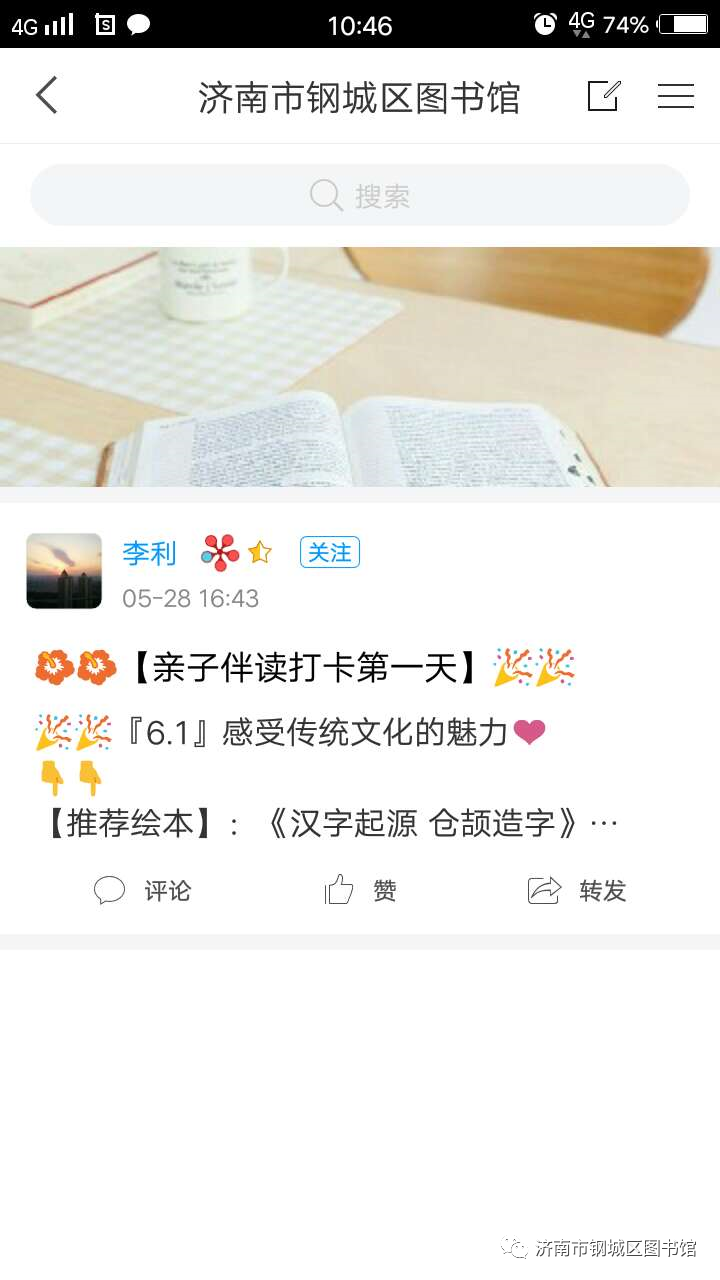Like 李利's post with 赞
Screen dimensions: 720x1280
(361, 890)
